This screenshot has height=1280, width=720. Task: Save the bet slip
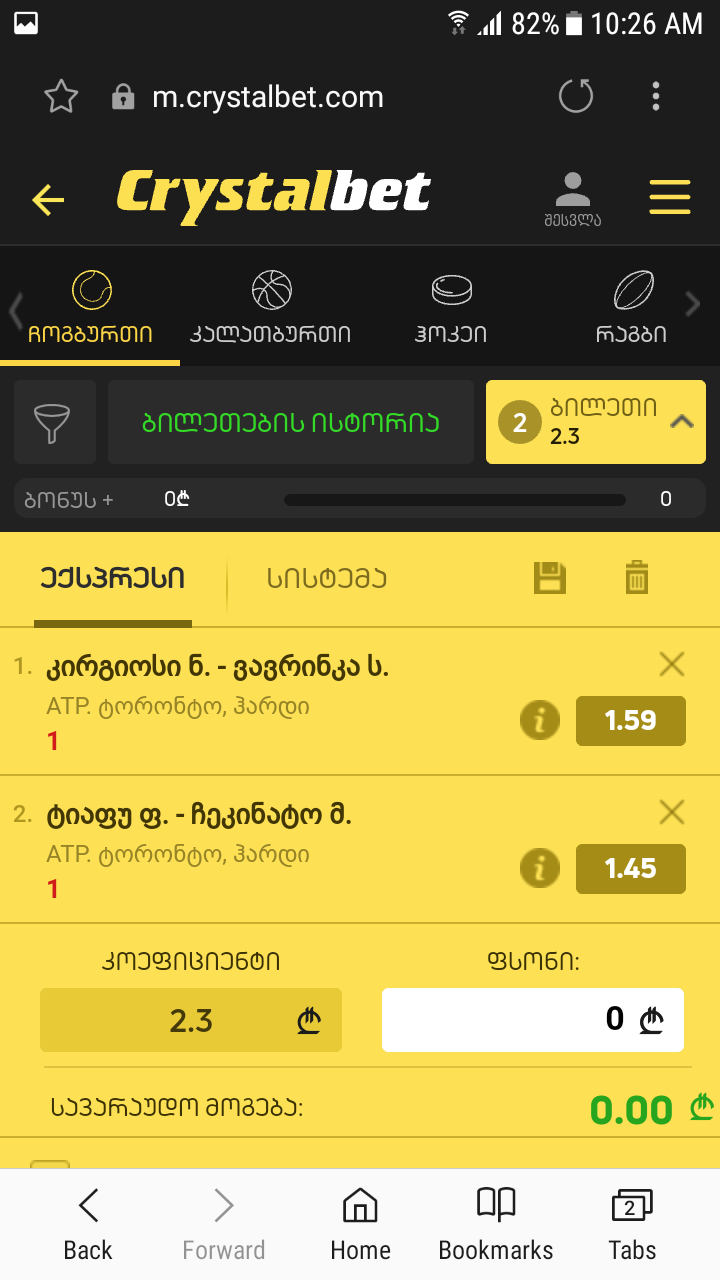(550, 578)
